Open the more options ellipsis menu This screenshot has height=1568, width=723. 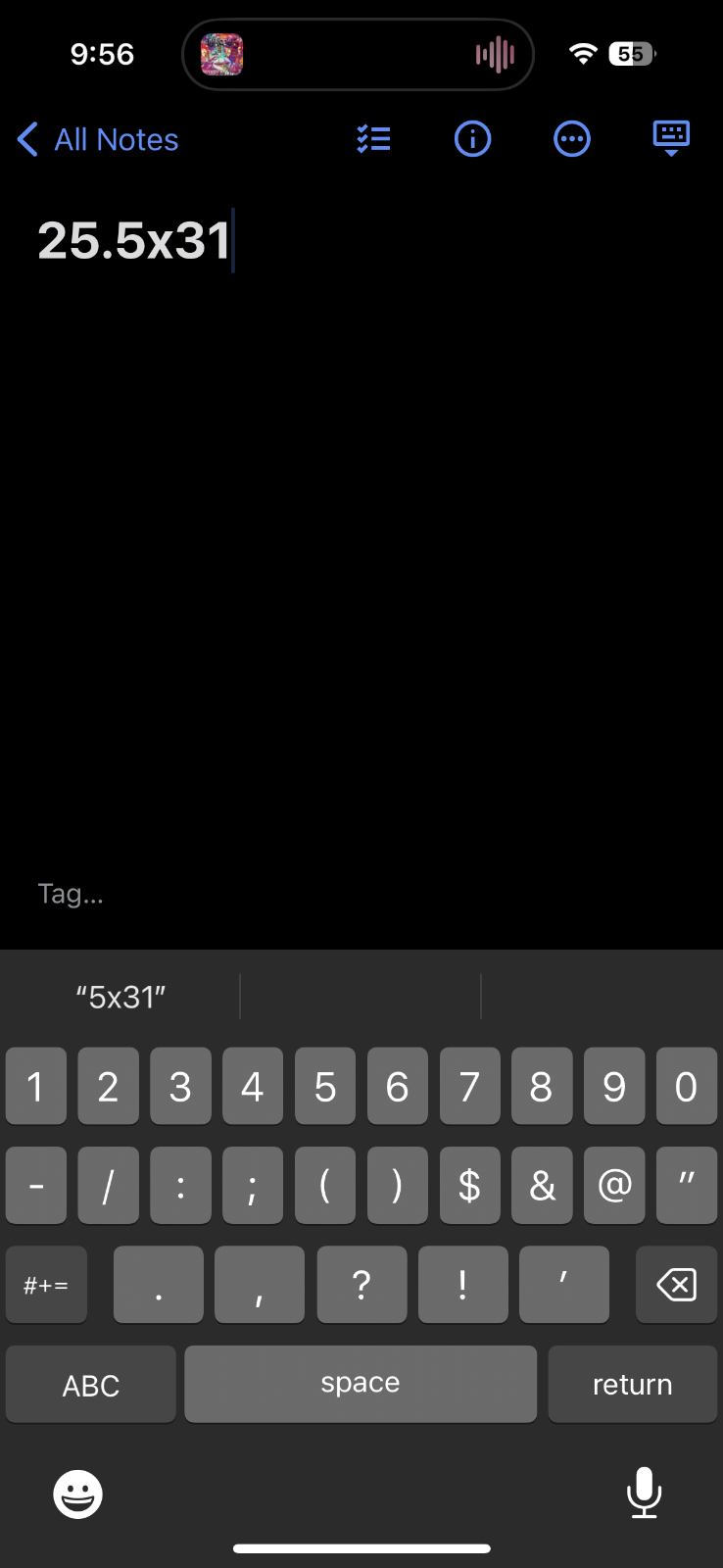pos(572,139)
